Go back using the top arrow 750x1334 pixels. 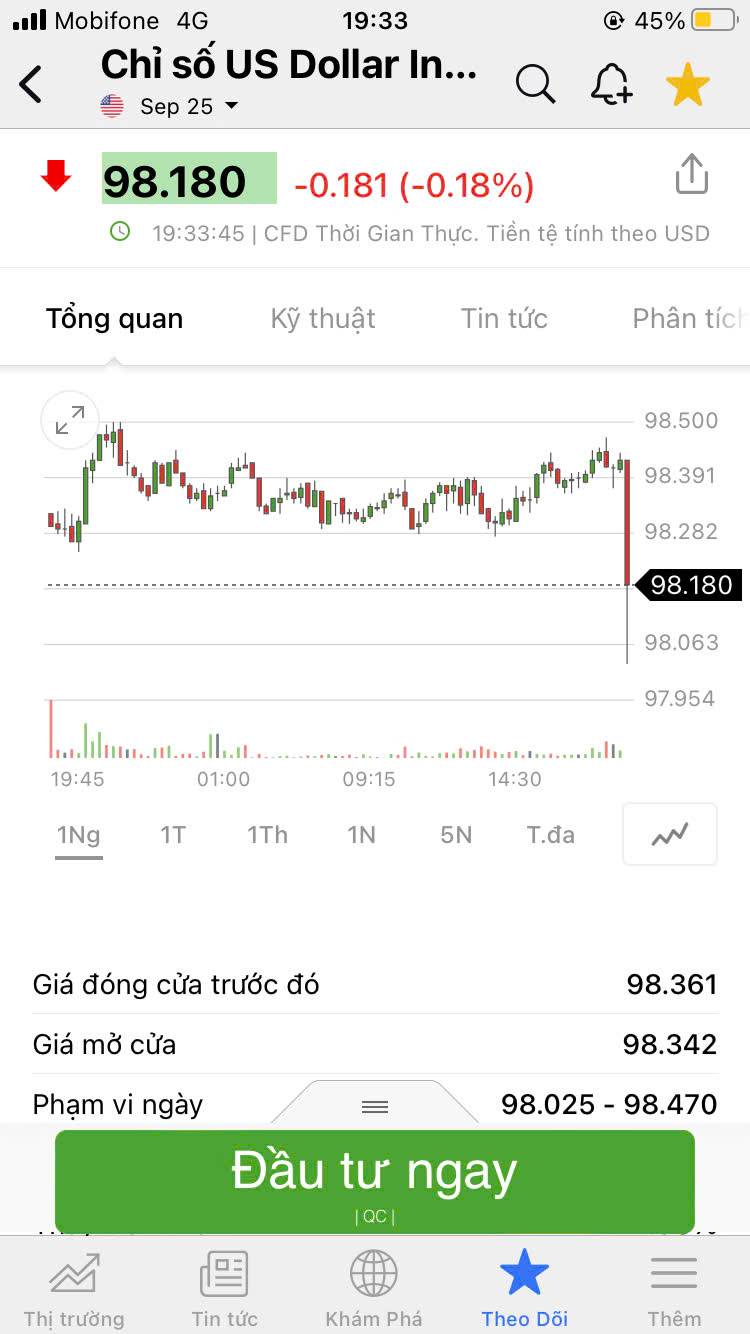[32, 85]
